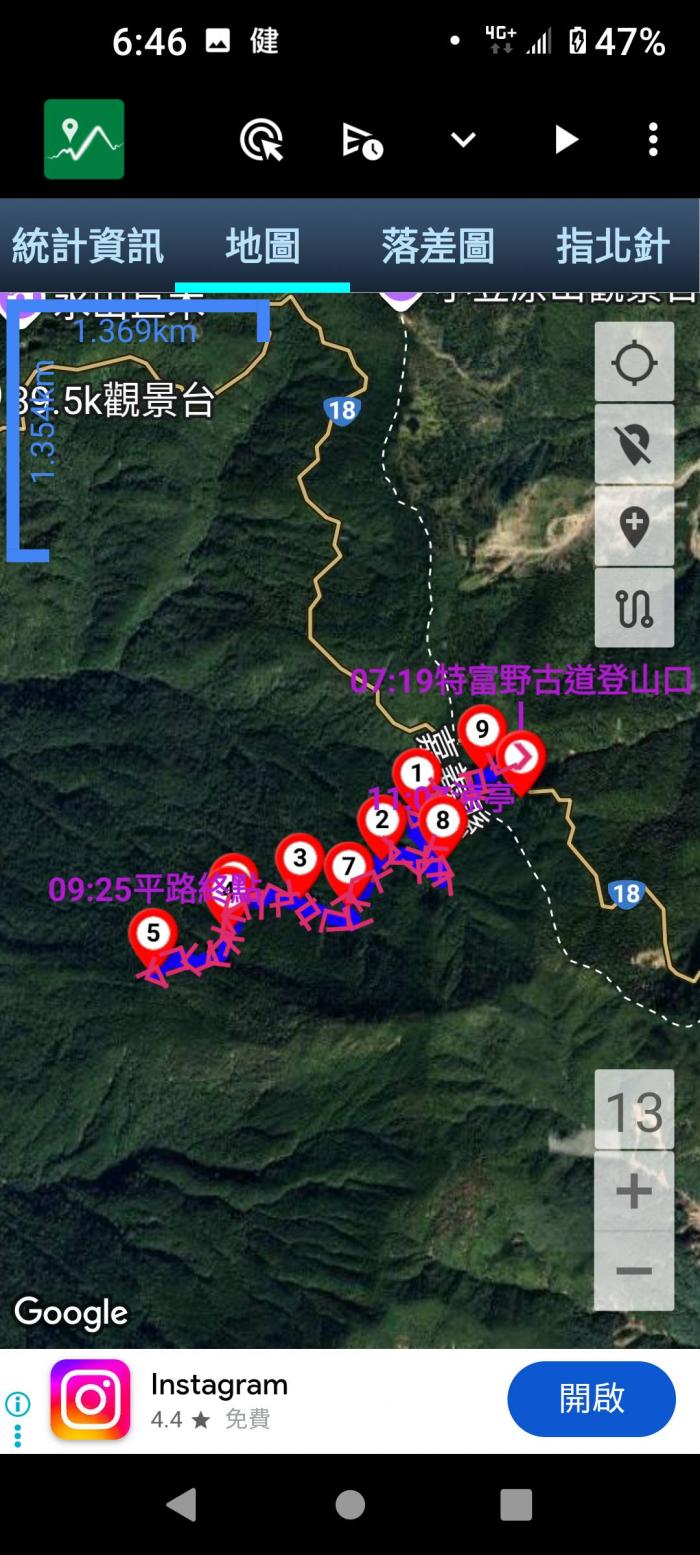
Task: Switch to the 落差圖 tab
Action: tap(437, 246)
